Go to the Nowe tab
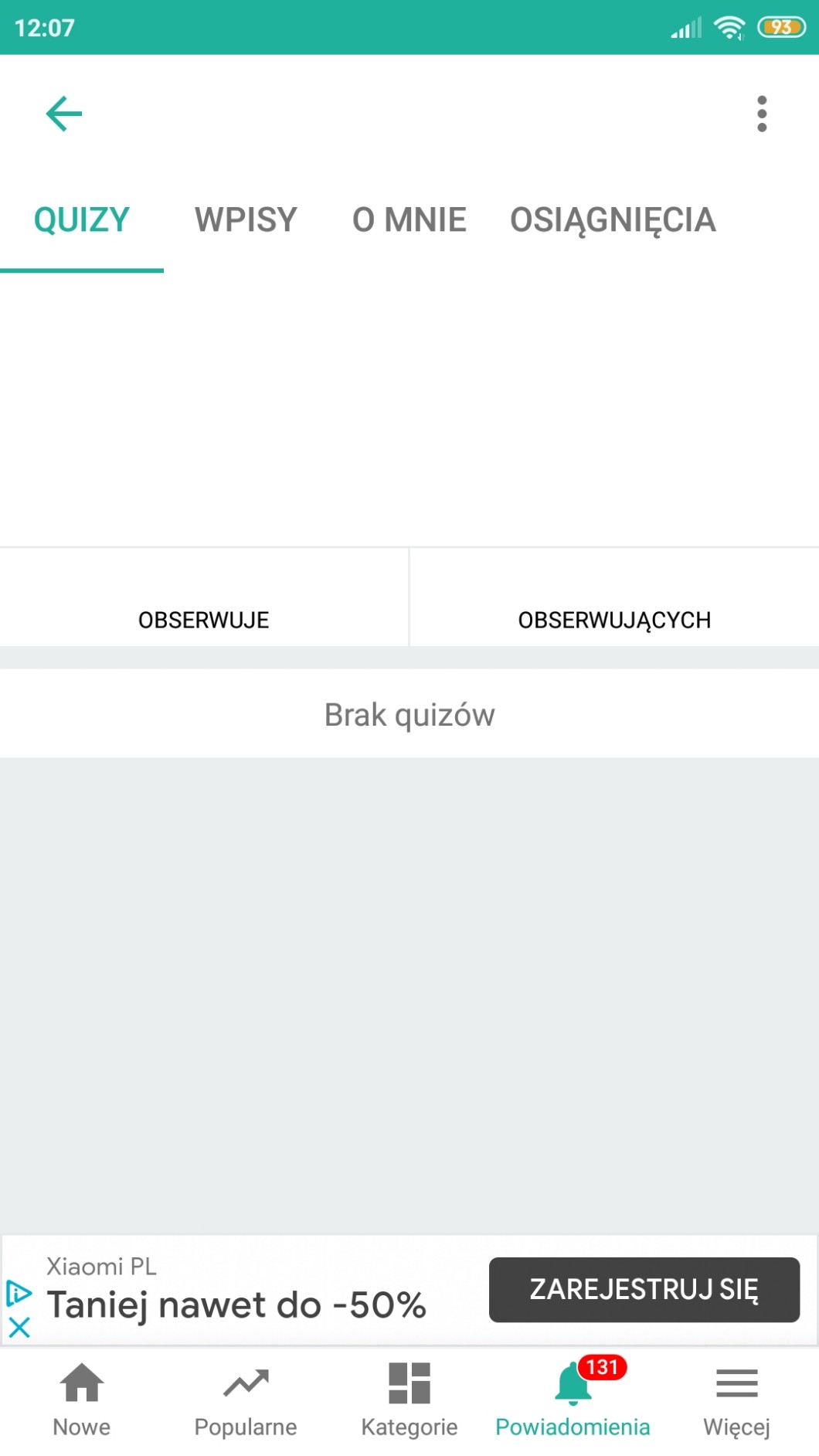The image size is (819, 1456). (82, 1400)
